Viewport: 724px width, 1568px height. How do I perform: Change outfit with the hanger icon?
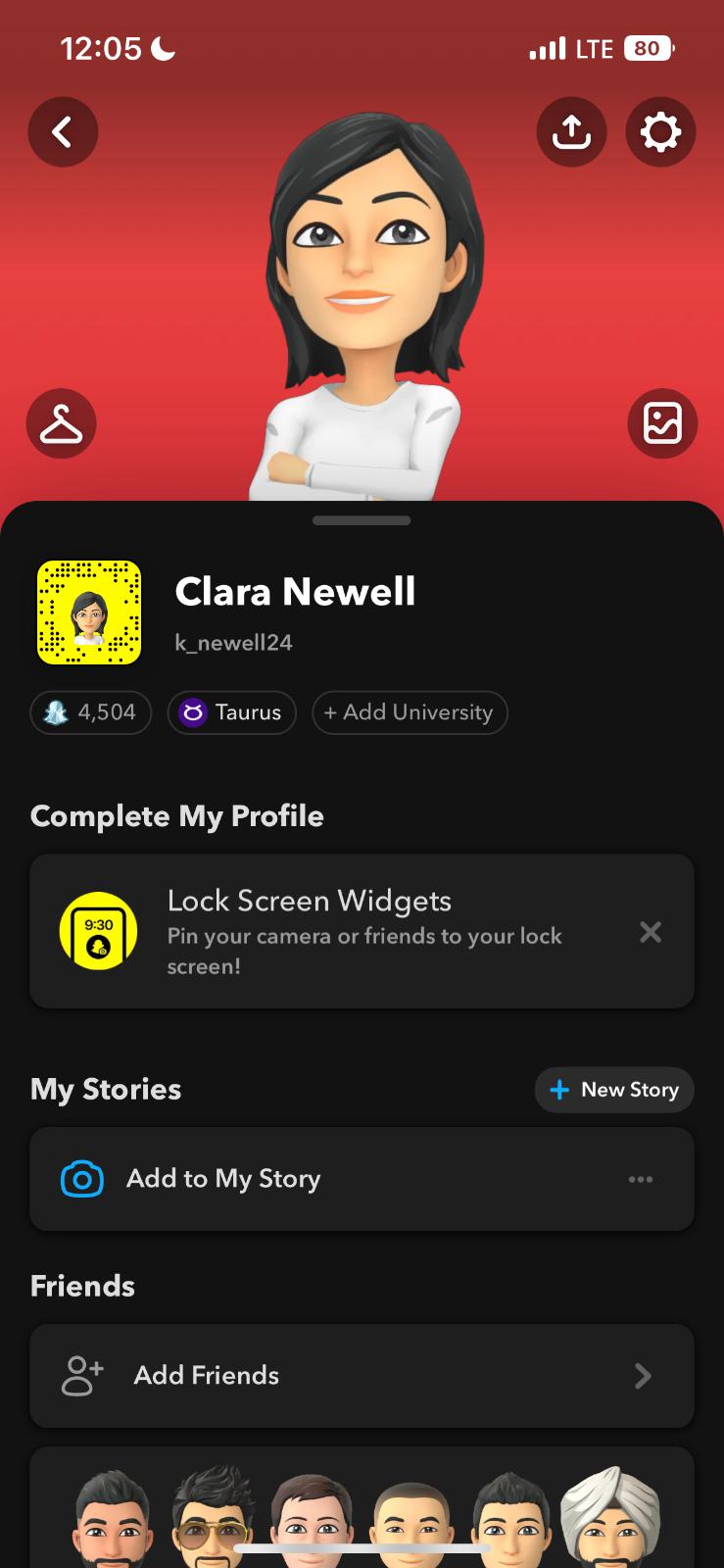coord(61,423)
